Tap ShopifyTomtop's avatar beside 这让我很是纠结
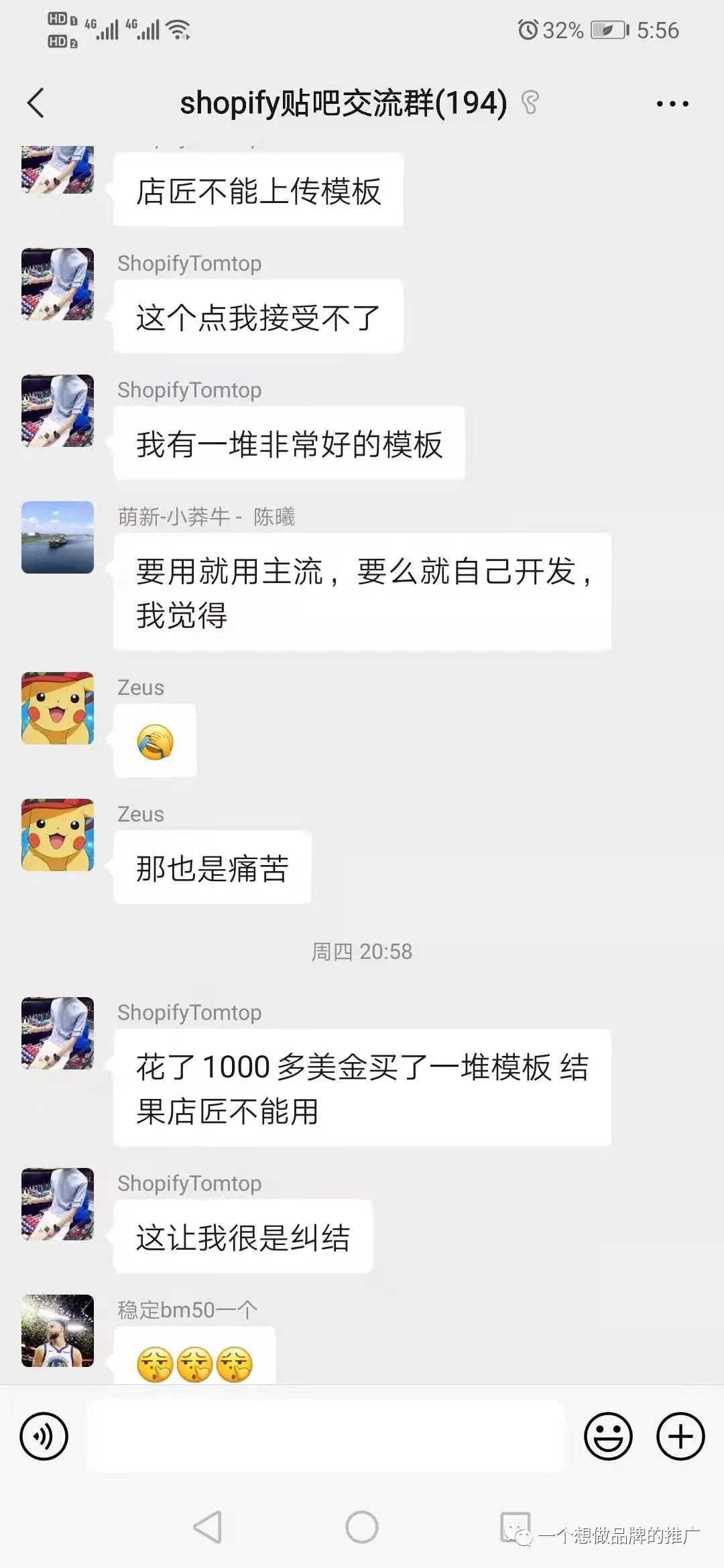Image resolution: width=724 pixels, height=1568 pixels. click(58, 1204)
